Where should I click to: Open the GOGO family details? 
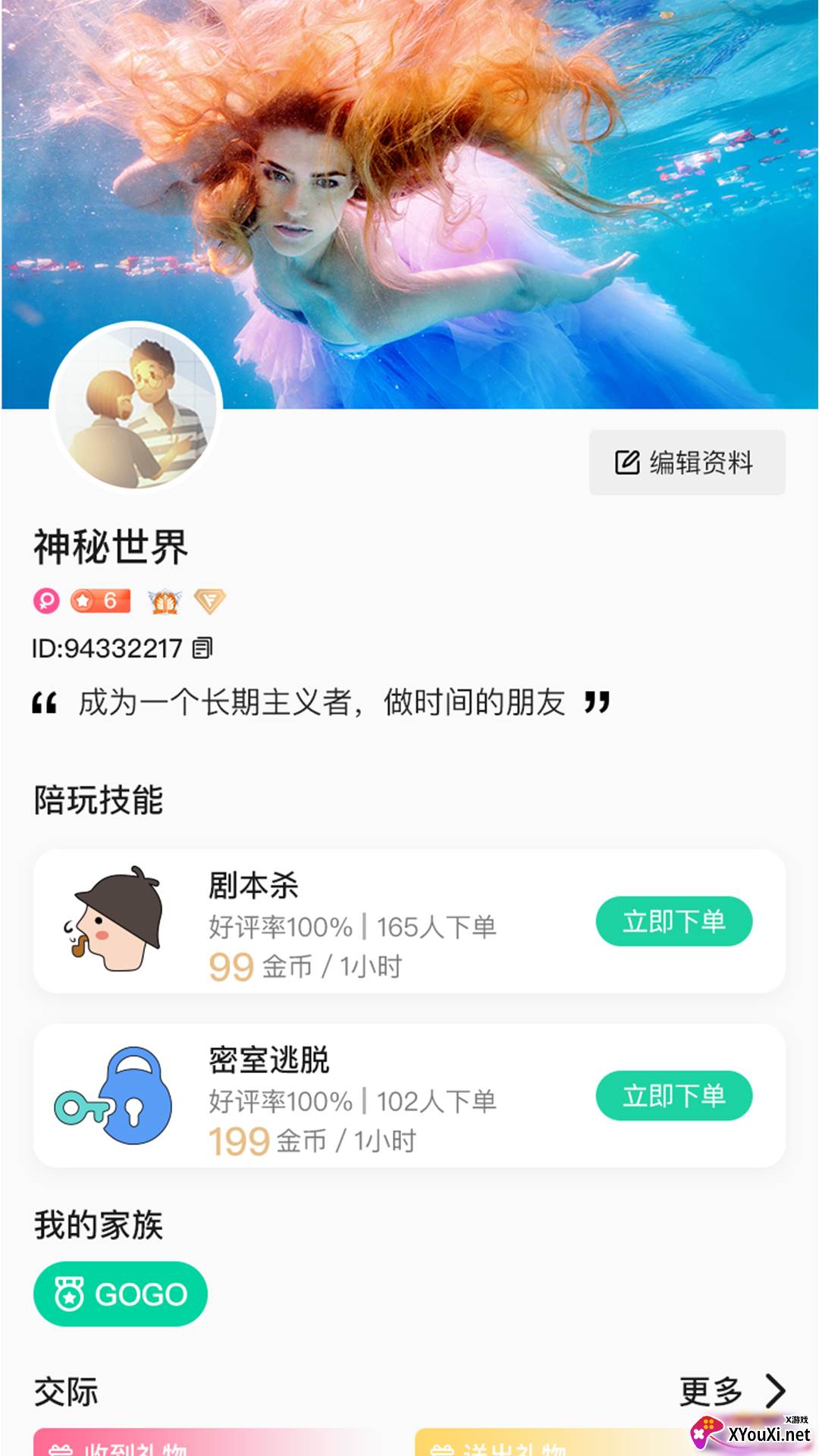[121, 1294]
